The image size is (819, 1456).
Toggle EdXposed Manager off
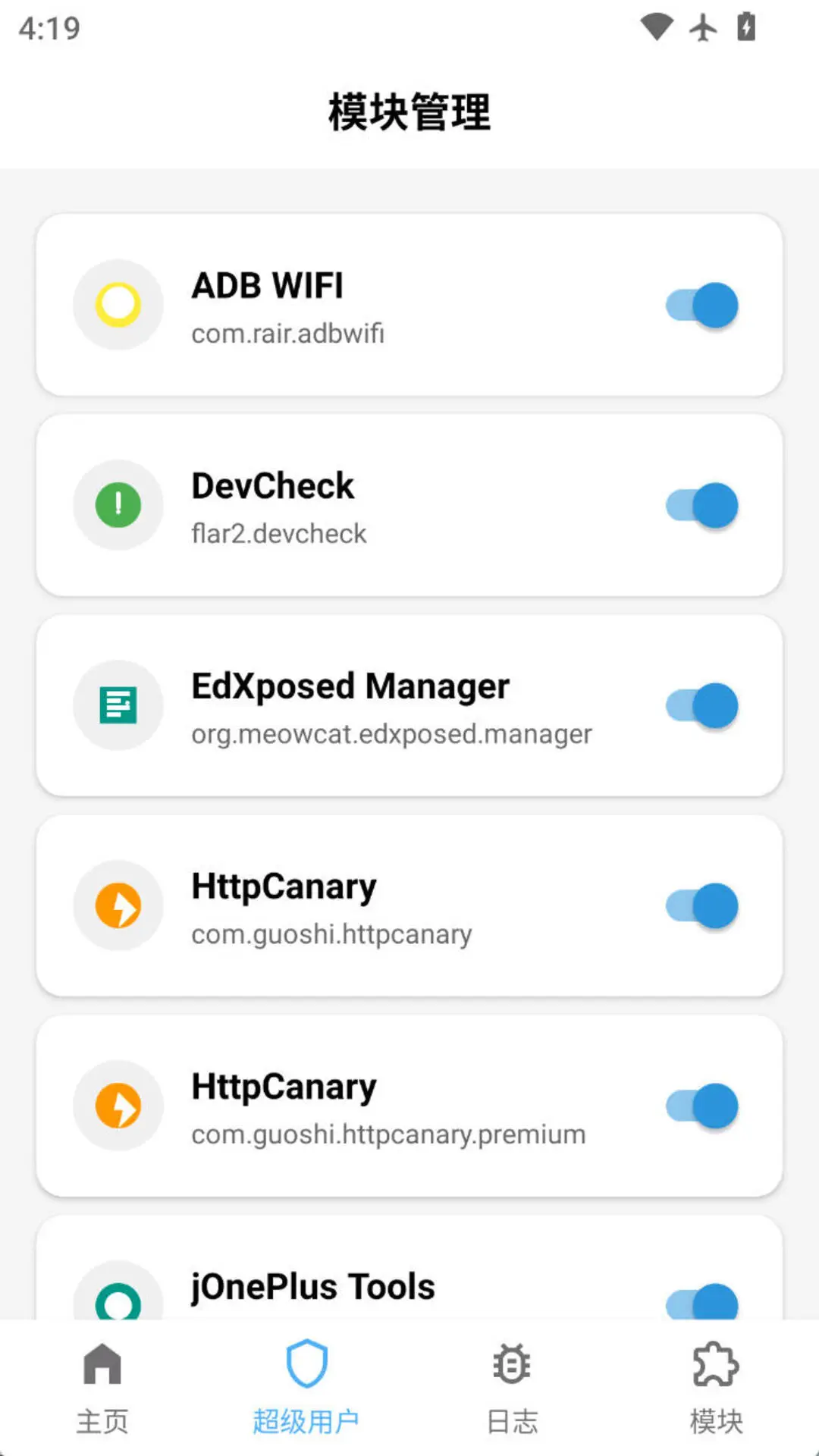(x=702, y=706)
